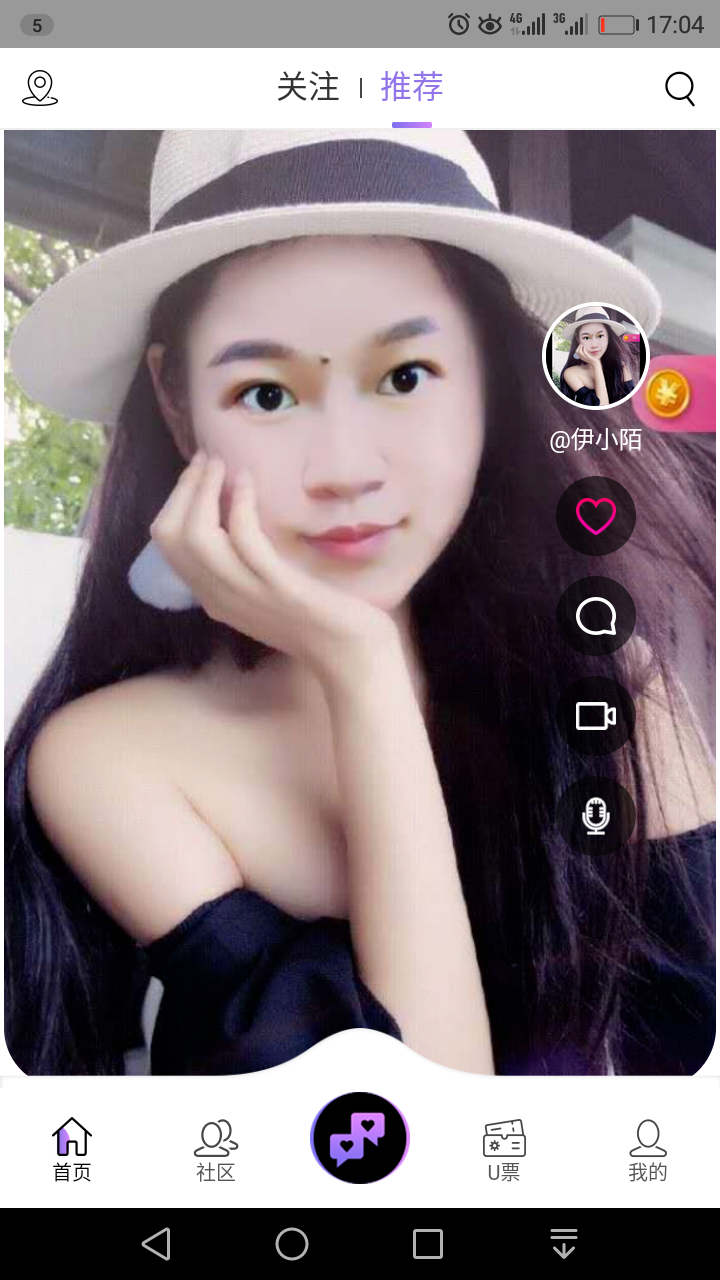Tap the center heart chat button
This screenshot has width=720, height=1280.
point(360,1138)
